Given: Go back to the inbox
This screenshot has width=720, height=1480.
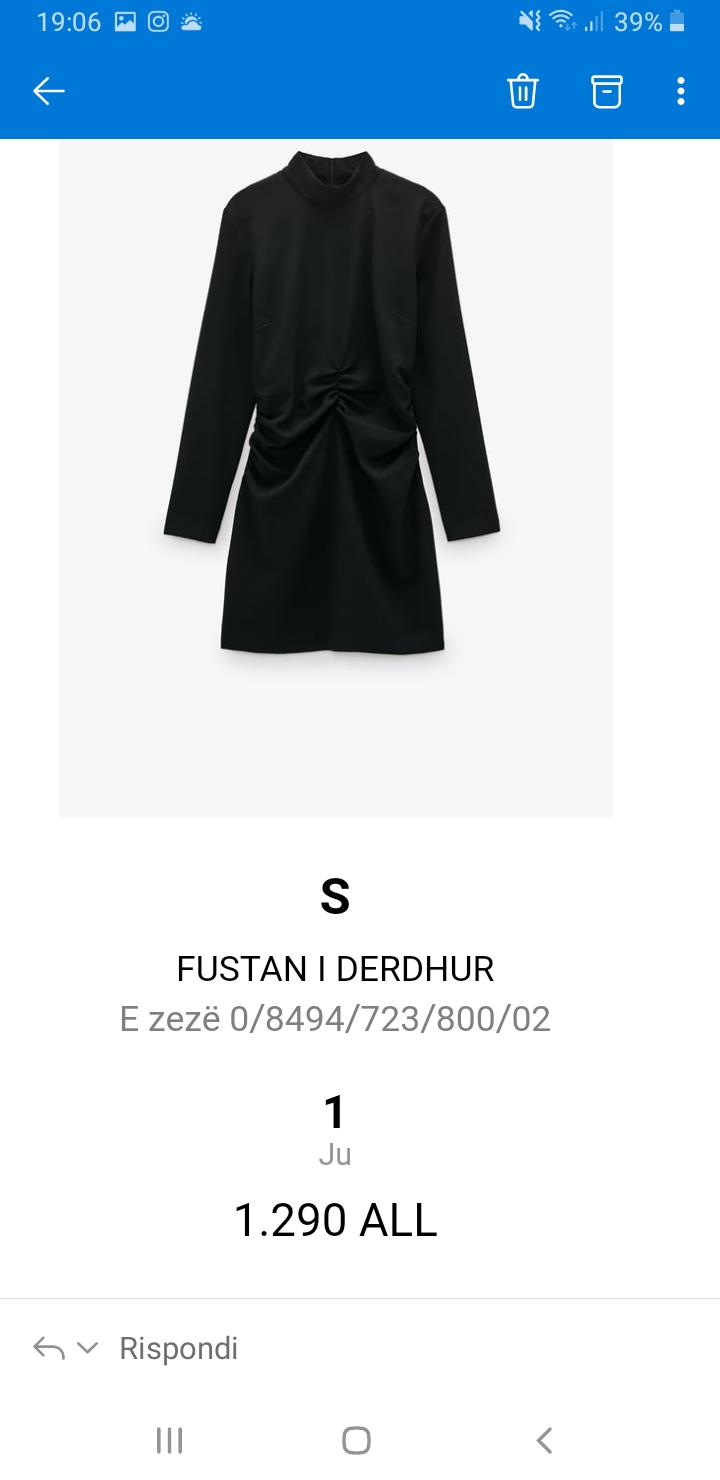Looking at the screenshot, I should coord(48,92).
